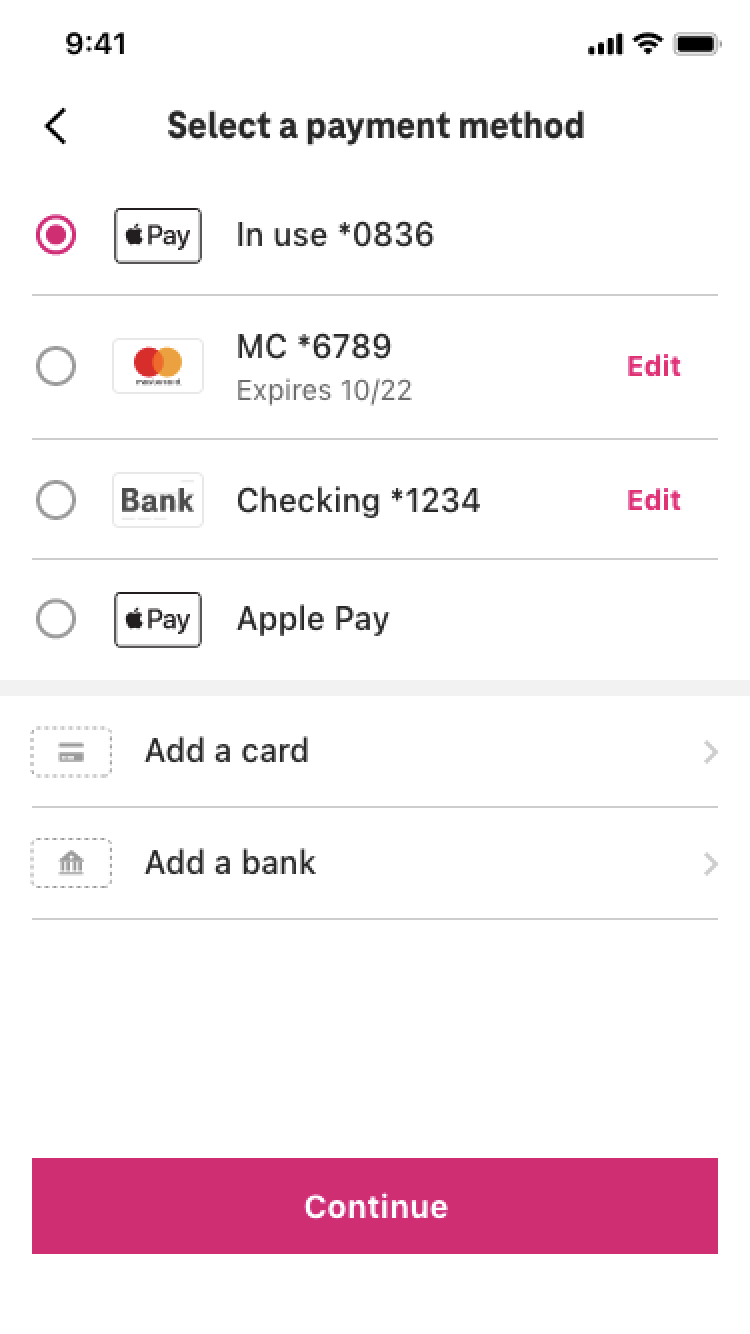Edit the Checking *1234 account
The image size is (750, 1334).
point(654,500)
